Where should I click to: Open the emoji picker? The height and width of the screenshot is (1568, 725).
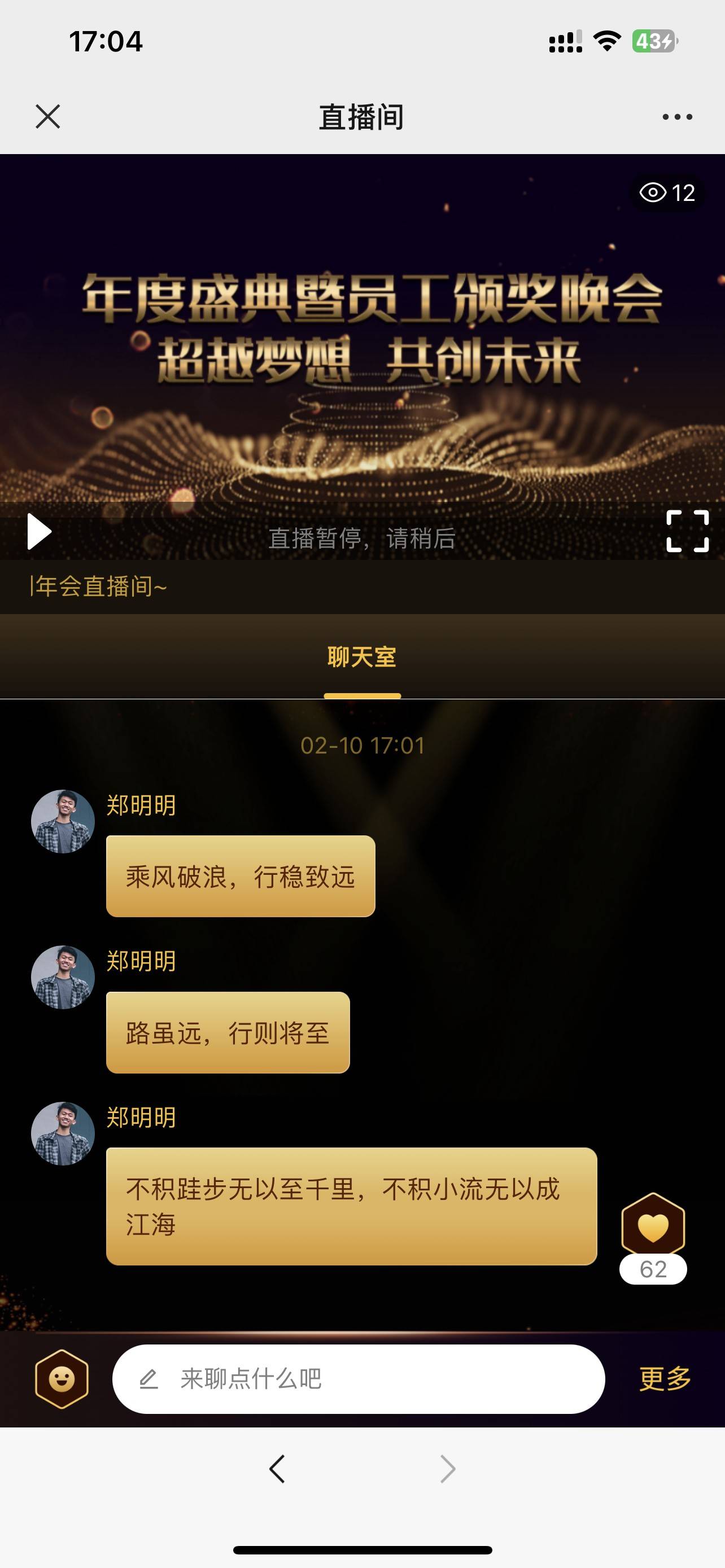[62, 1379]
